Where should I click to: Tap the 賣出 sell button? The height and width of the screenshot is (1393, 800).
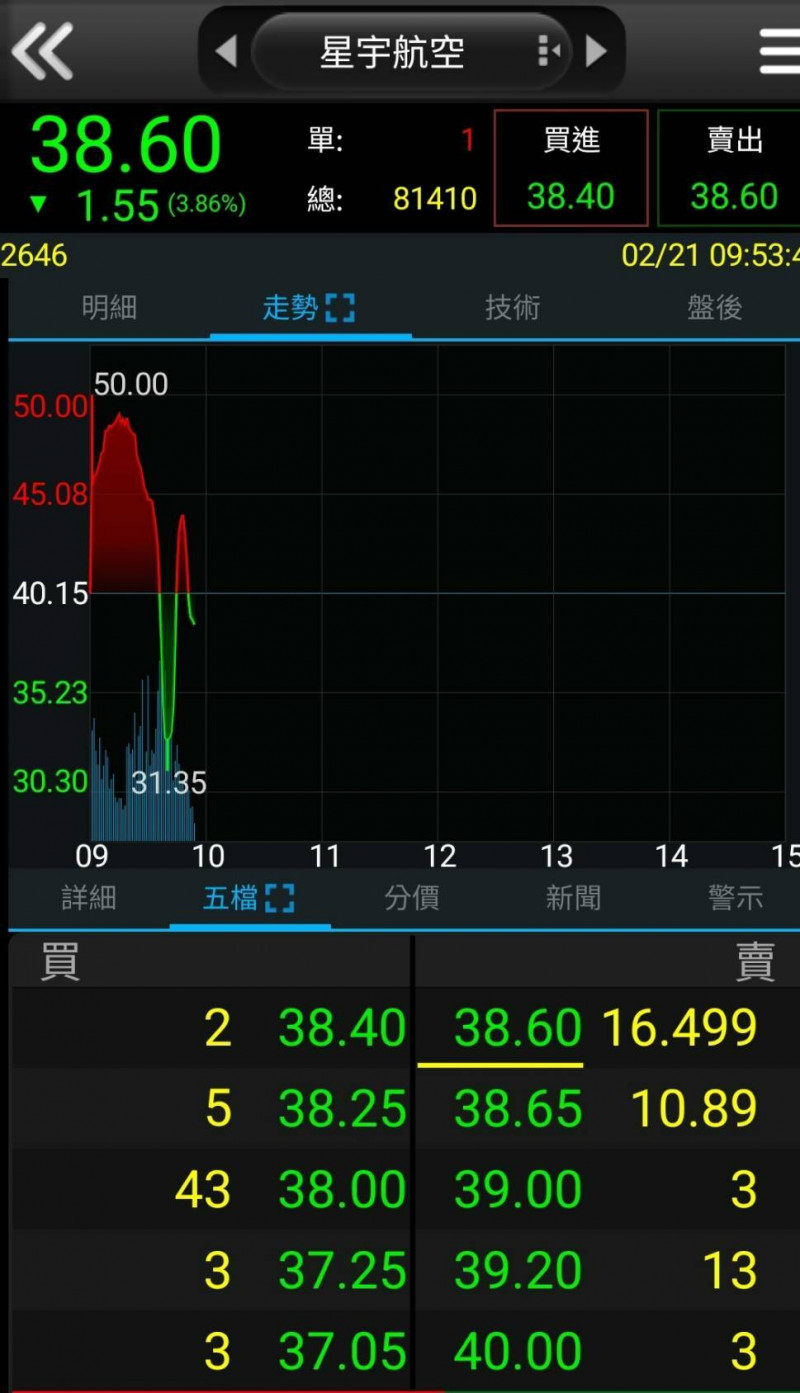click(x=733, y=168)
